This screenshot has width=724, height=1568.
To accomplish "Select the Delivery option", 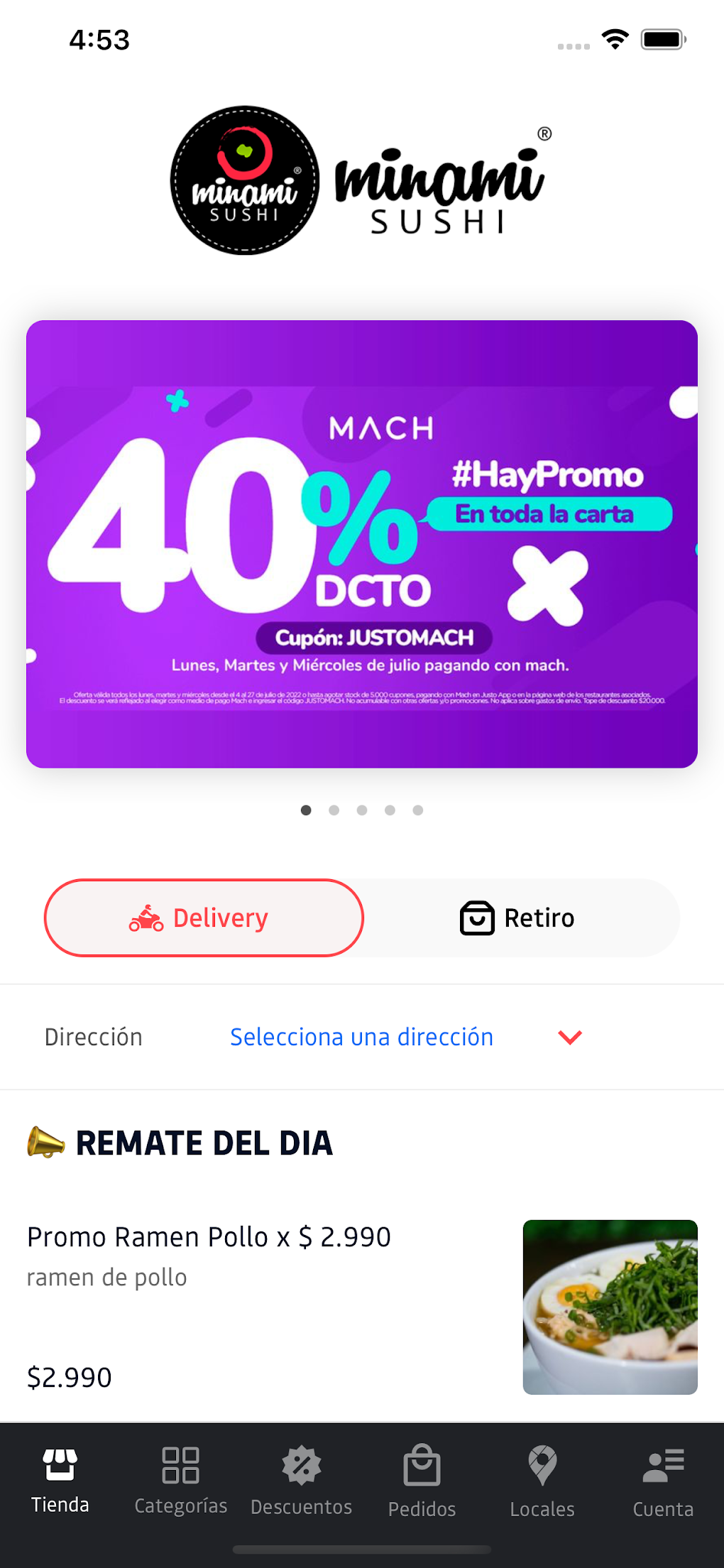I will (204, 918).
